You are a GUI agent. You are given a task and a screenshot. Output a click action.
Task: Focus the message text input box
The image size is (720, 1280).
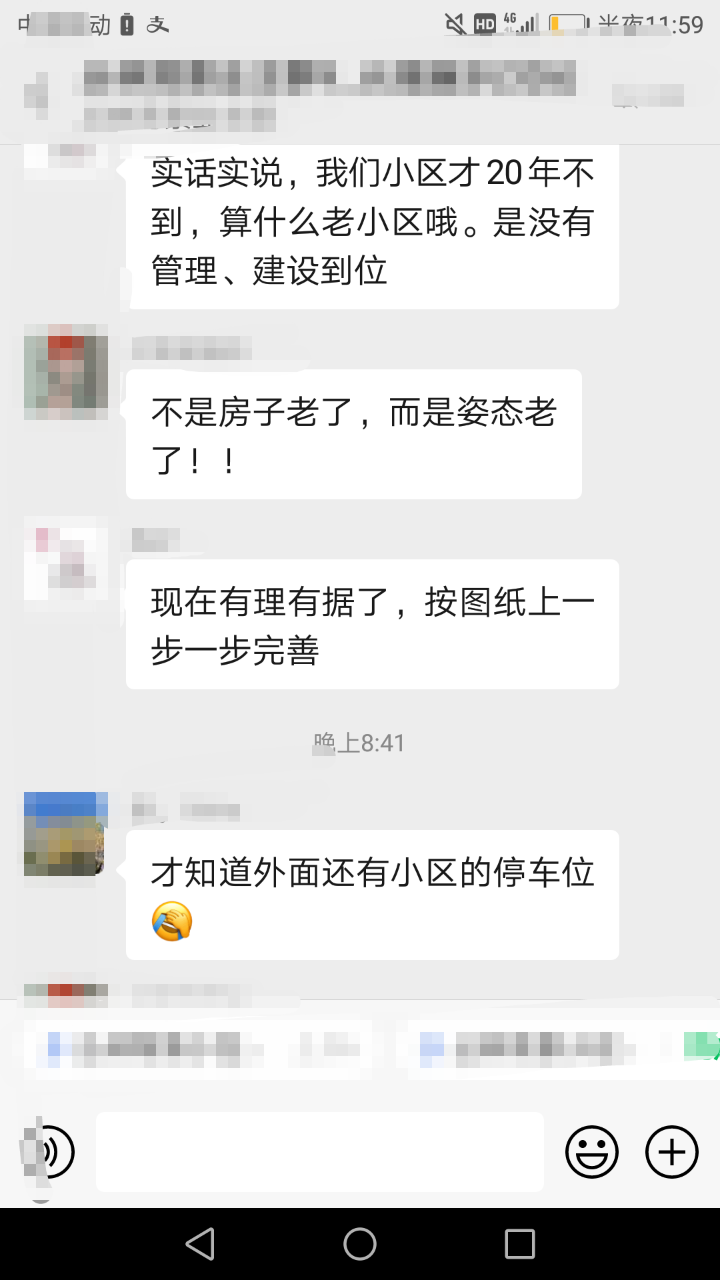[320, 1152]
